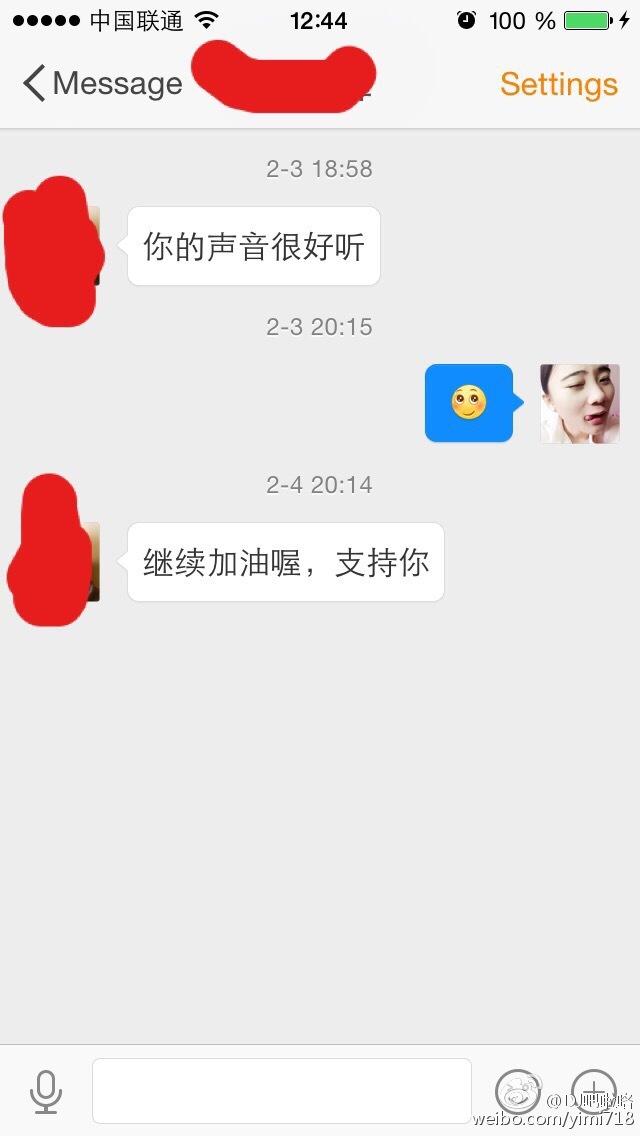
Task: Go back to the Message list
Action: pyautogui.click(x=100, y=84)
